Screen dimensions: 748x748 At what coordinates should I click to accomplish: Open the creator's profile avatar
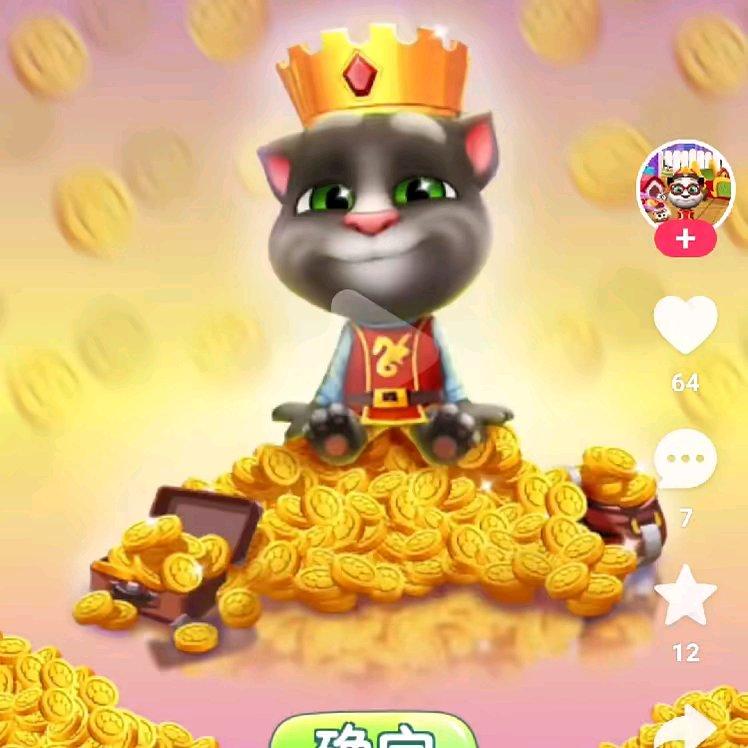click(685, 185)
